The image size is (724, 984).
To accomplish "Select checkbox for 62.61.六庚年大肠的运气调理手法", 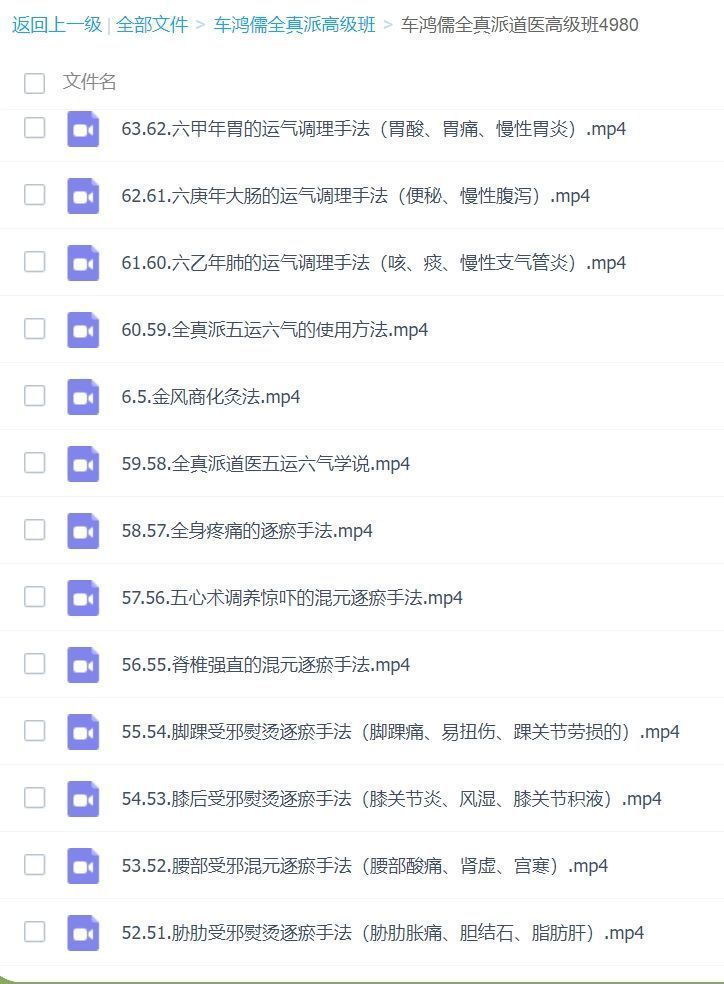I will pyautogui.click(x=35, y=195).
